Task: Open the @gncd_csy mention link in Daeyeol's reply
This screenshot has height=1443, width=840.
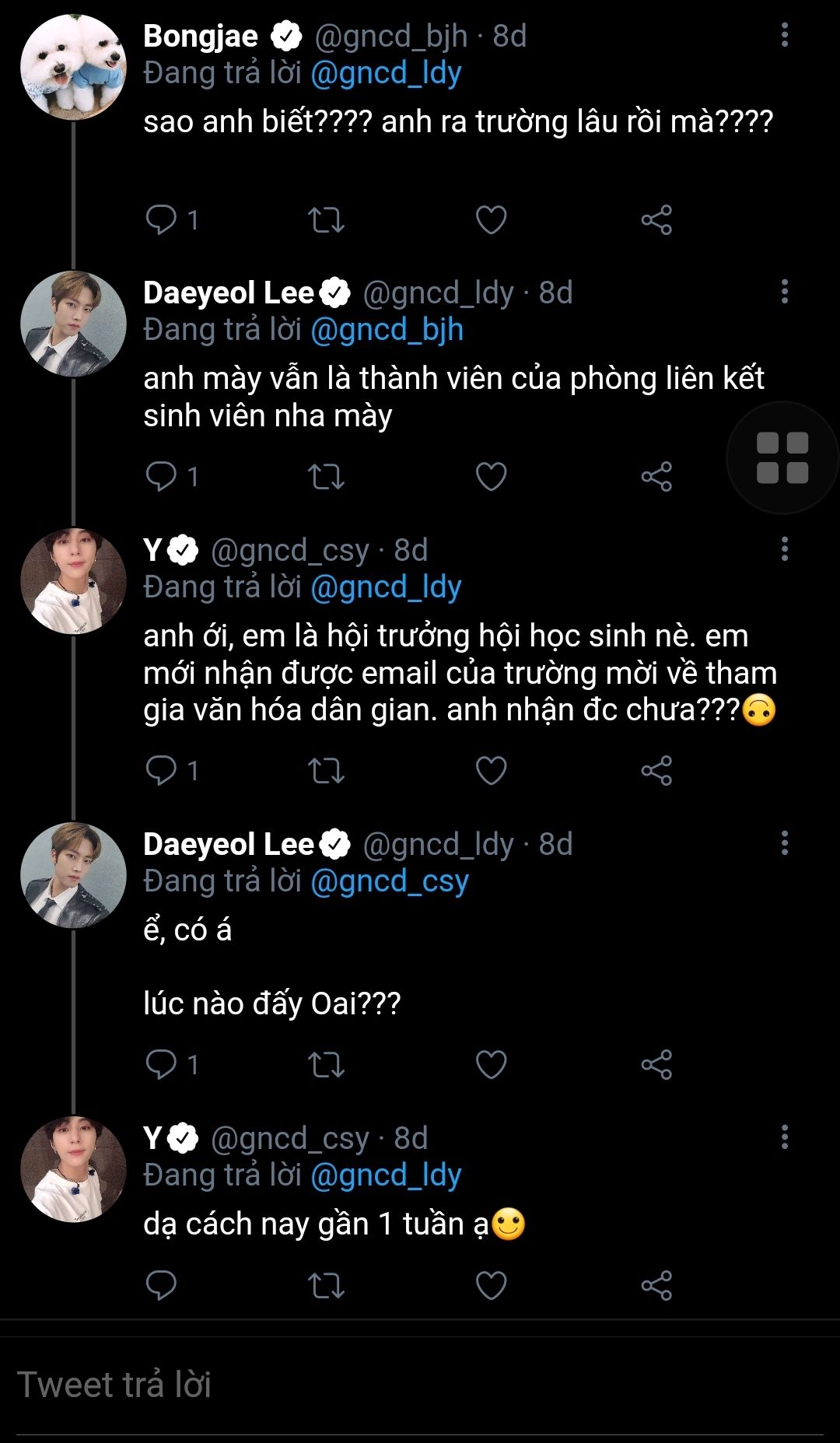Action: [389, 881]
